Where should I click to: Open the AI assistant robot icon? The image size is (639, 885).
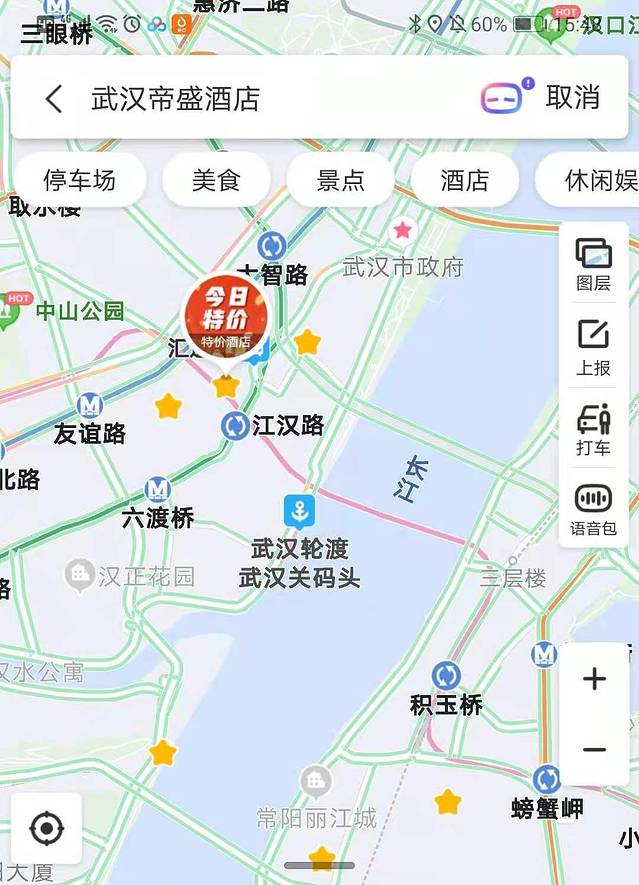(505, 97)
